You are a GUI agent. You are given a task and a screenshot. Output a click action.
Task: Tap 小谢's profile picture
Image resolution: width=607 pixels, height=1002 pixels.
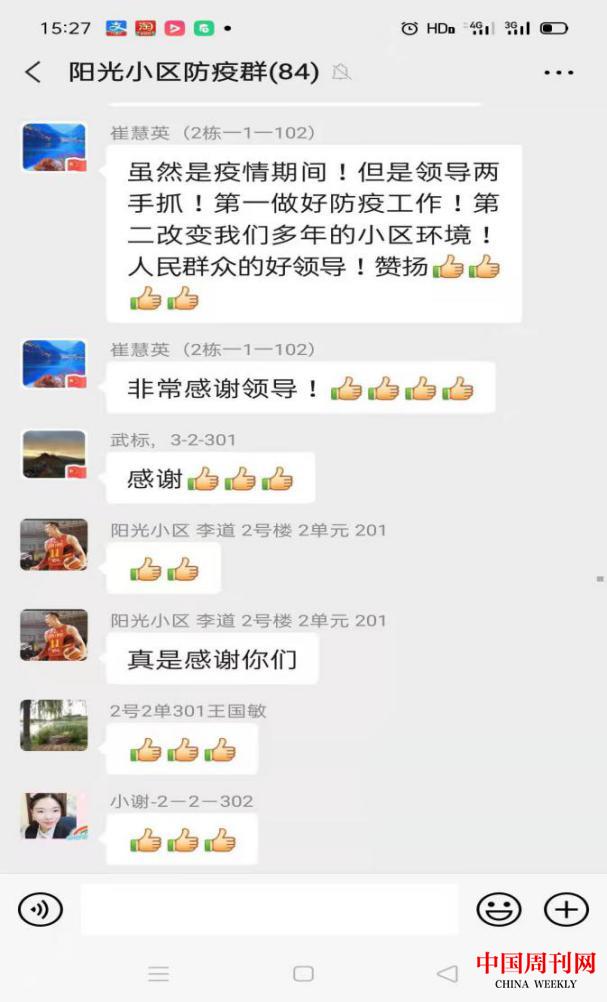(x=54, y=816)
